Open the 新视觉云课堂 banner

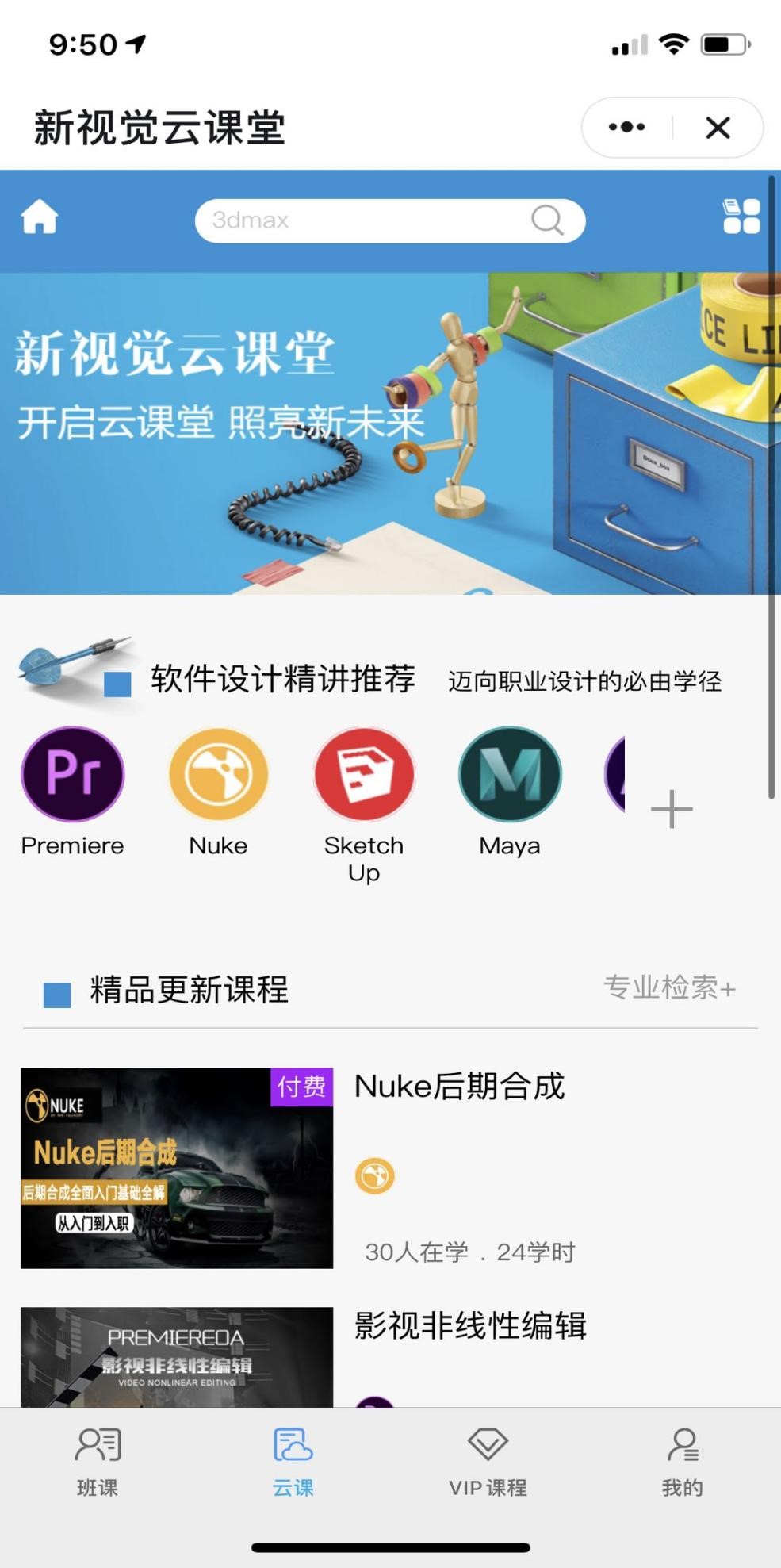pyautogui.click(x=390, y=433)
